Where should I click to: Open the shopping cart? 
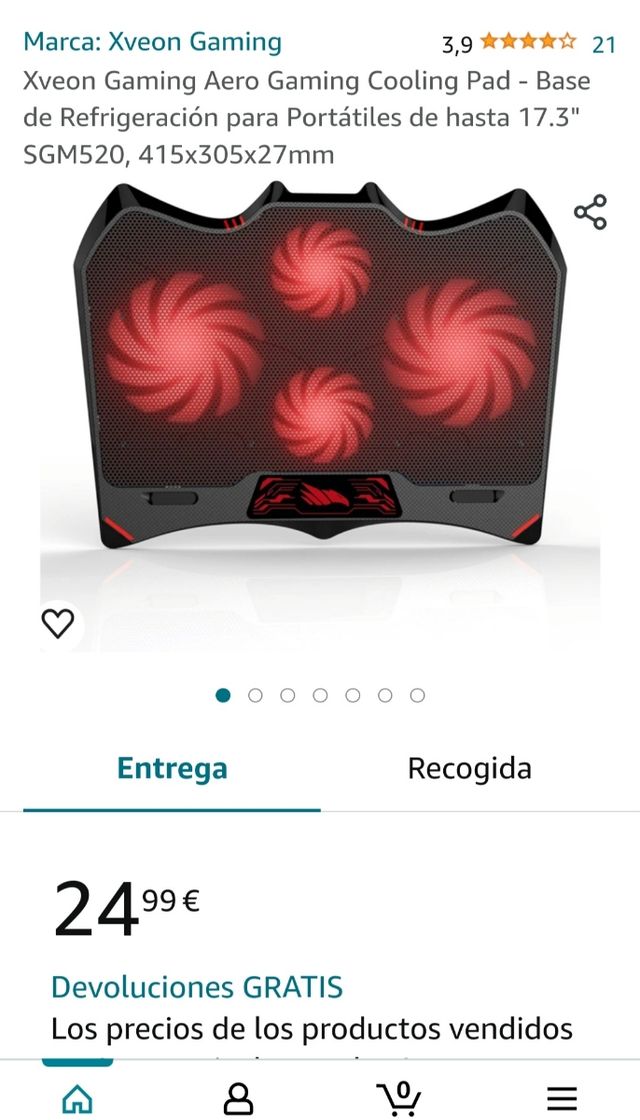click(x=398, y=1096)
